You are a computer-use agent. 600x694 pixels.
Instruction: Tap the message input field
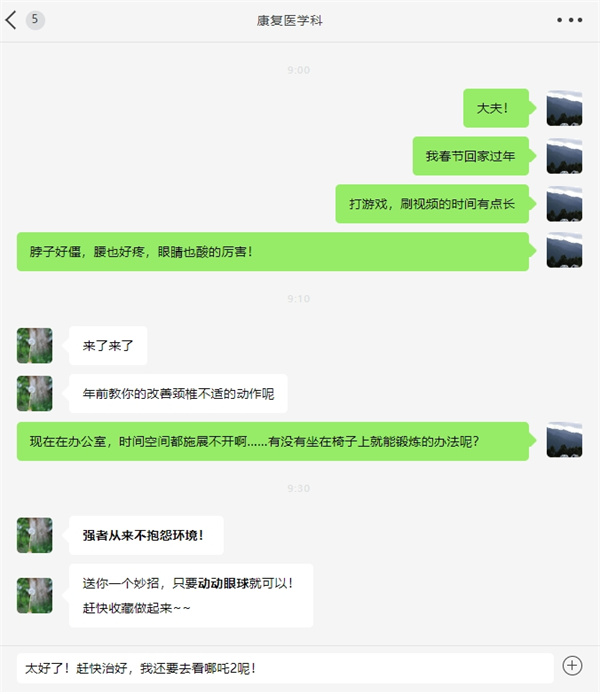[x=285, y=666]
